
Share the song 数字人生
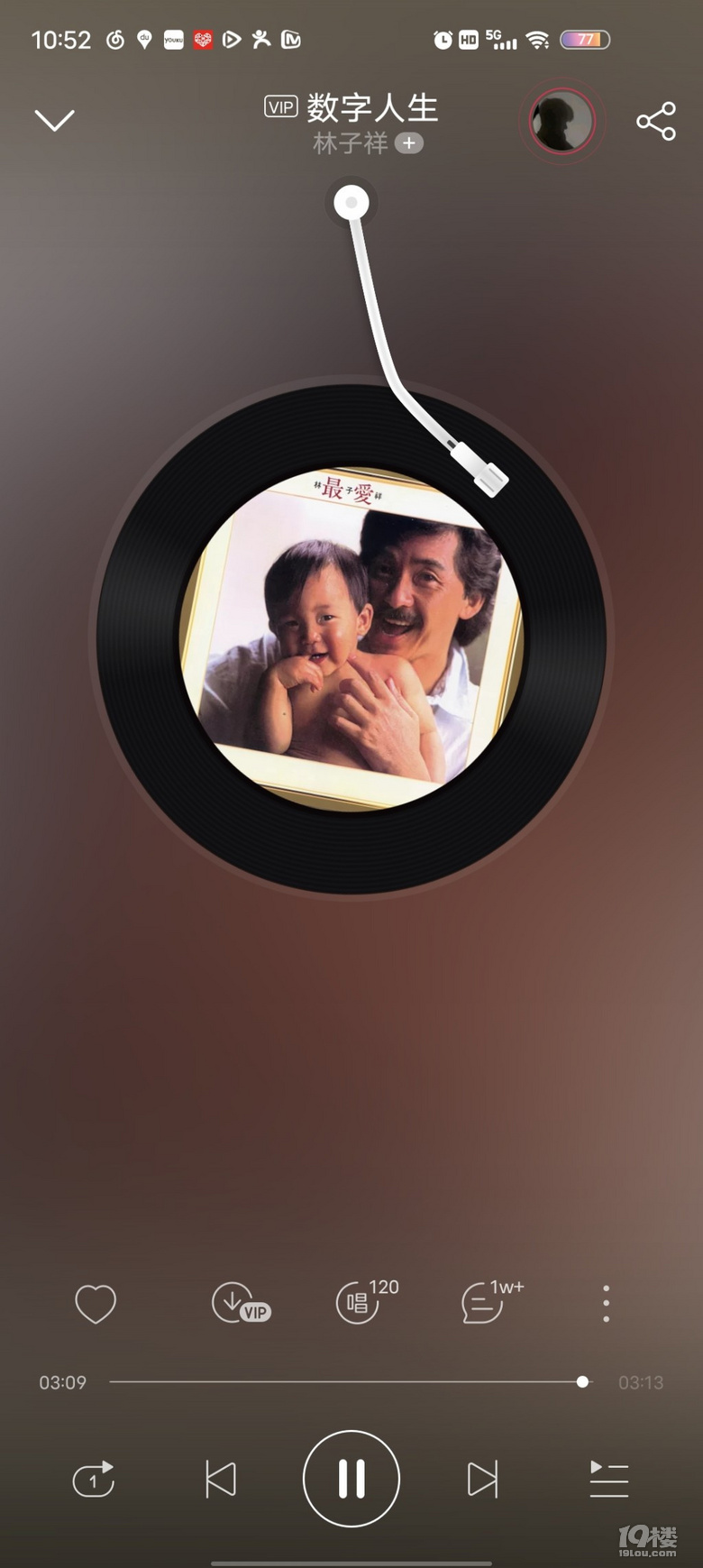pos(655,121)
